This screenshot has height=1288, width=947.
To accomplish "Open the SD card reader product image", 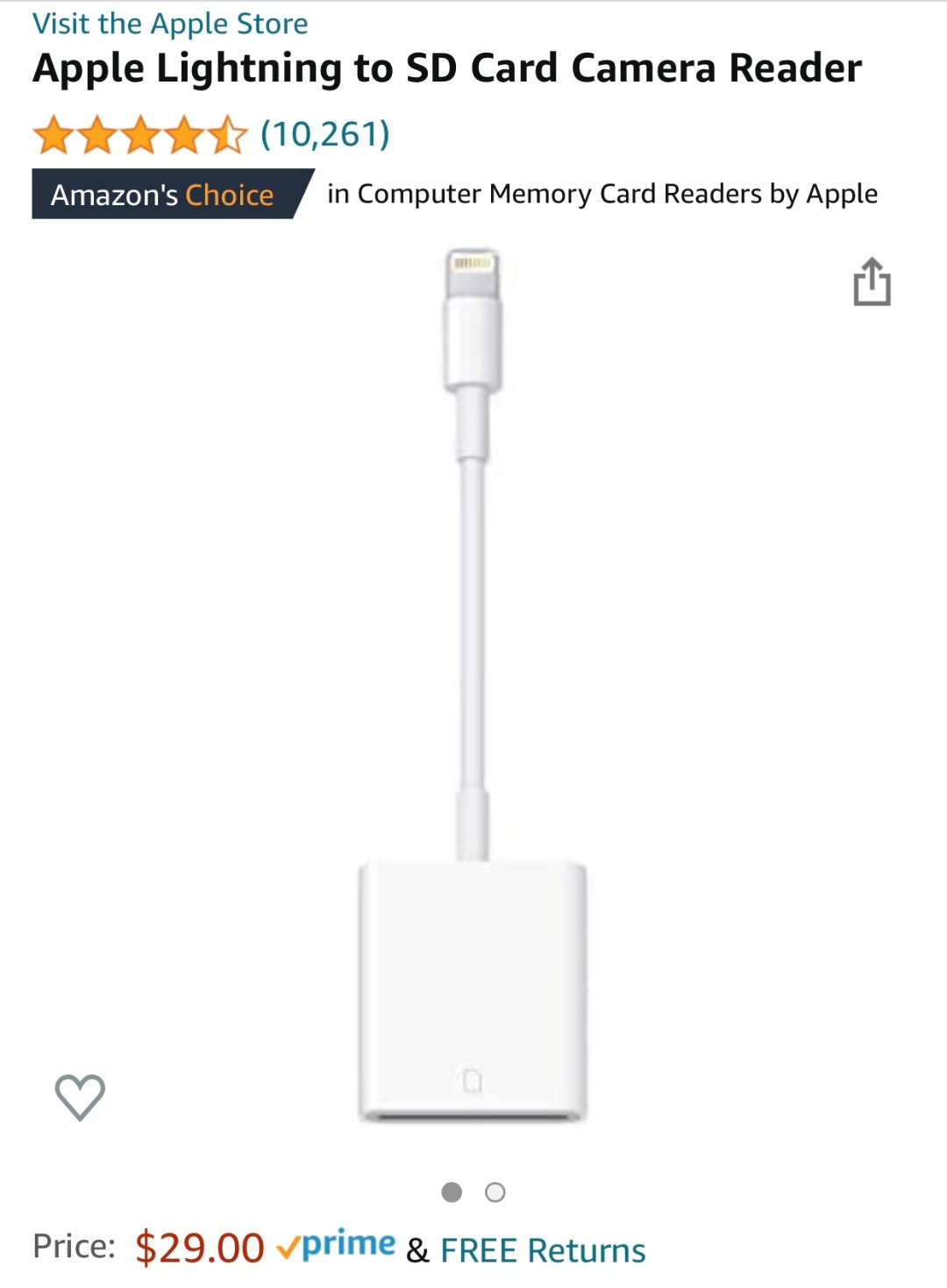I will 473,684.
